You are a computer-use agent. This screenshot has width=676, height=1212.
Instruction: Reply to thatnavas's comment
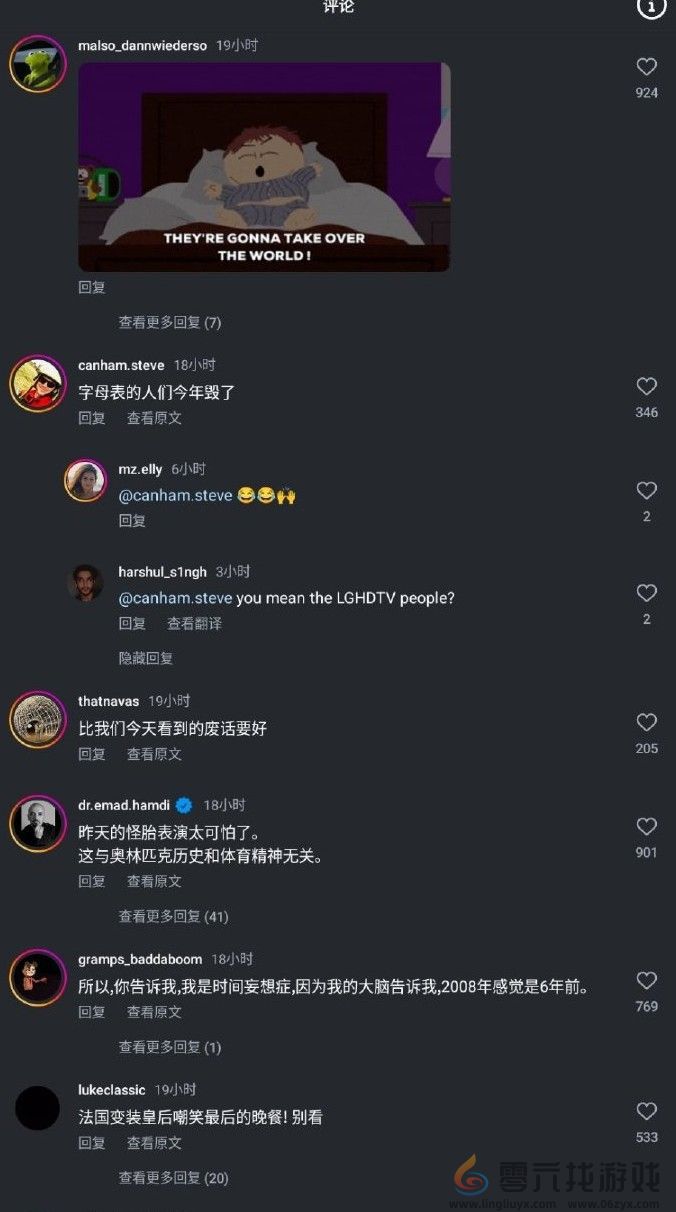click(x=92, y=754)
